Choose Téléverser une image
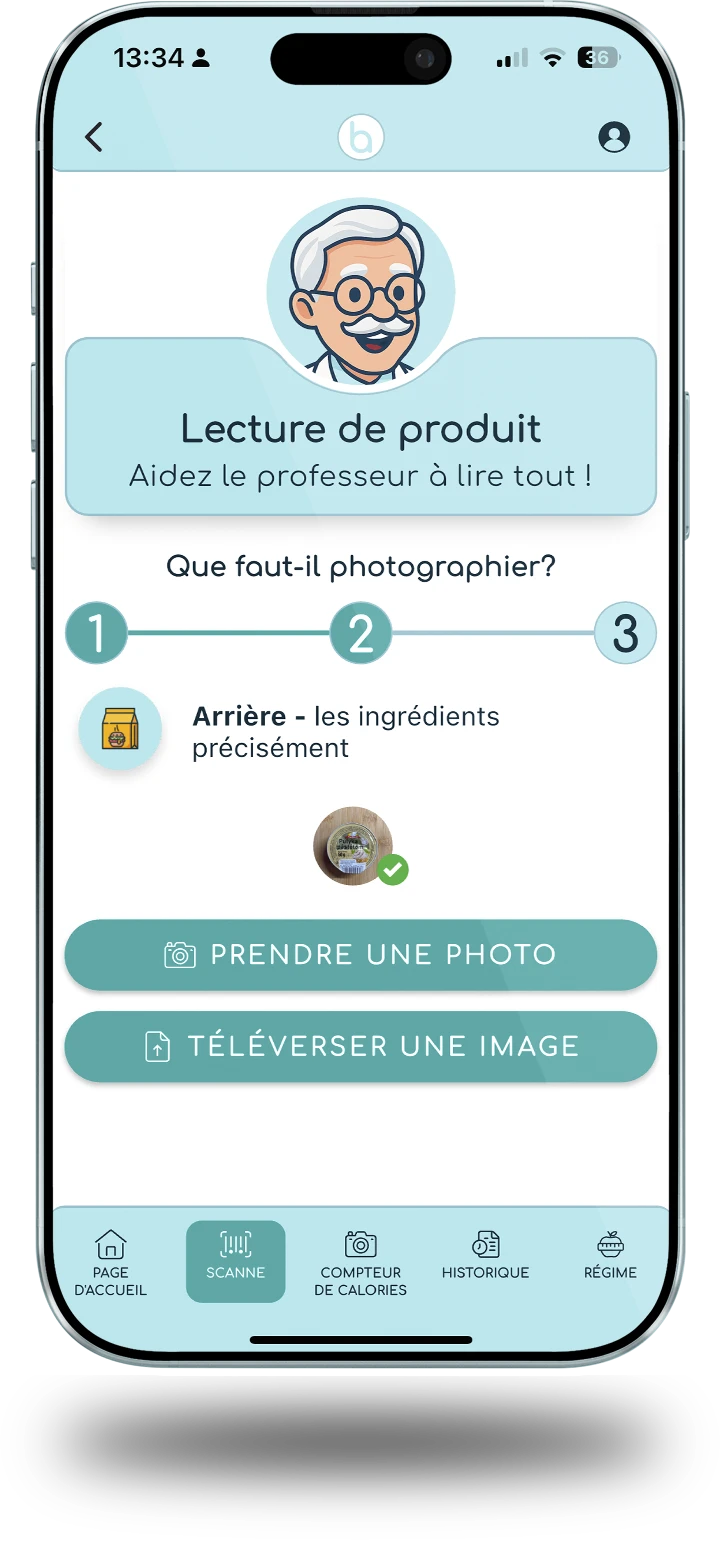This screenshot has height=1545, width=720. [361, 1047]
